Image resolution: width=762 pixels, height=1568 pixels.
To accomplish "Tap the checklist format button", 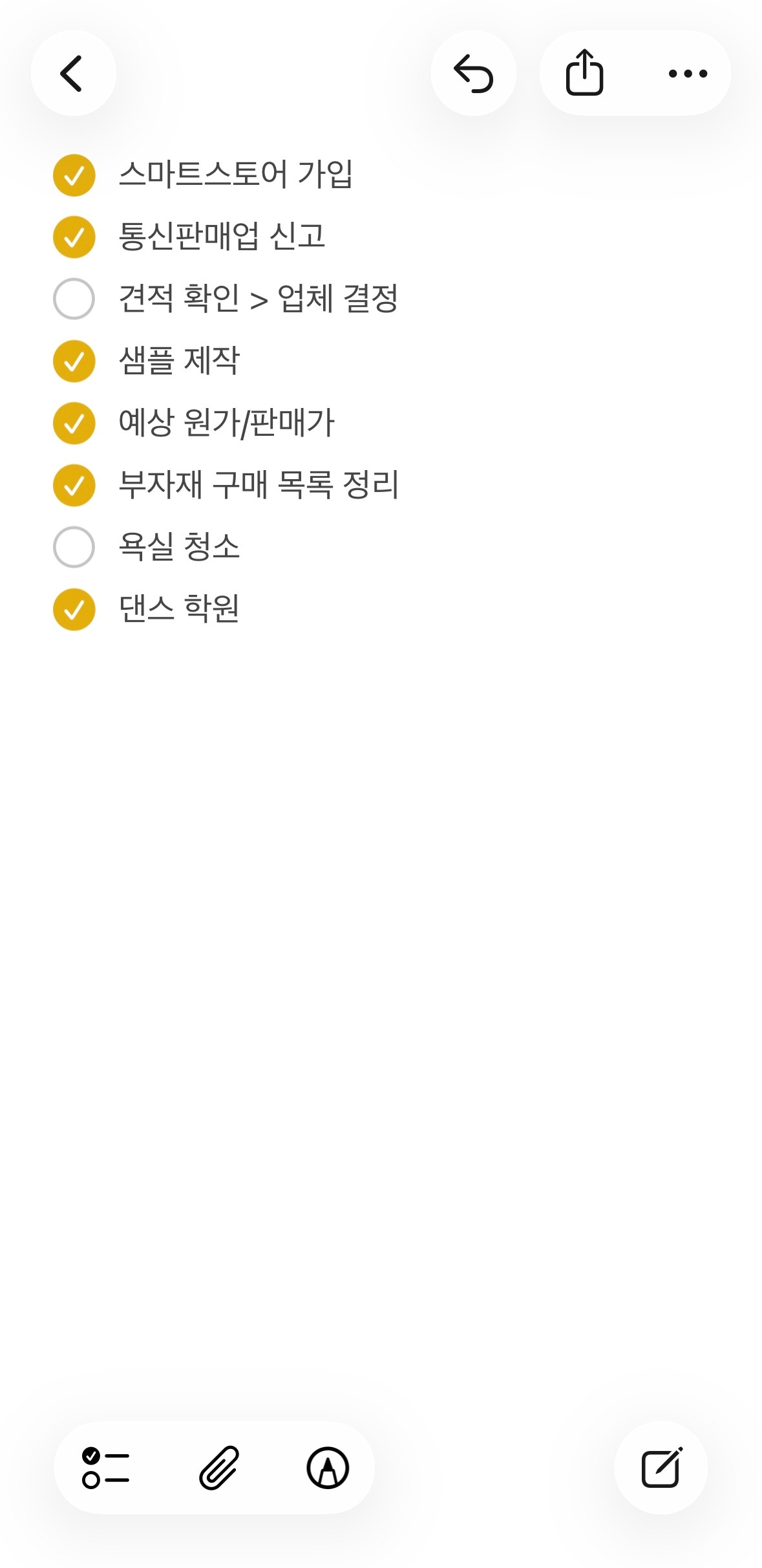I will point(105,1468).
